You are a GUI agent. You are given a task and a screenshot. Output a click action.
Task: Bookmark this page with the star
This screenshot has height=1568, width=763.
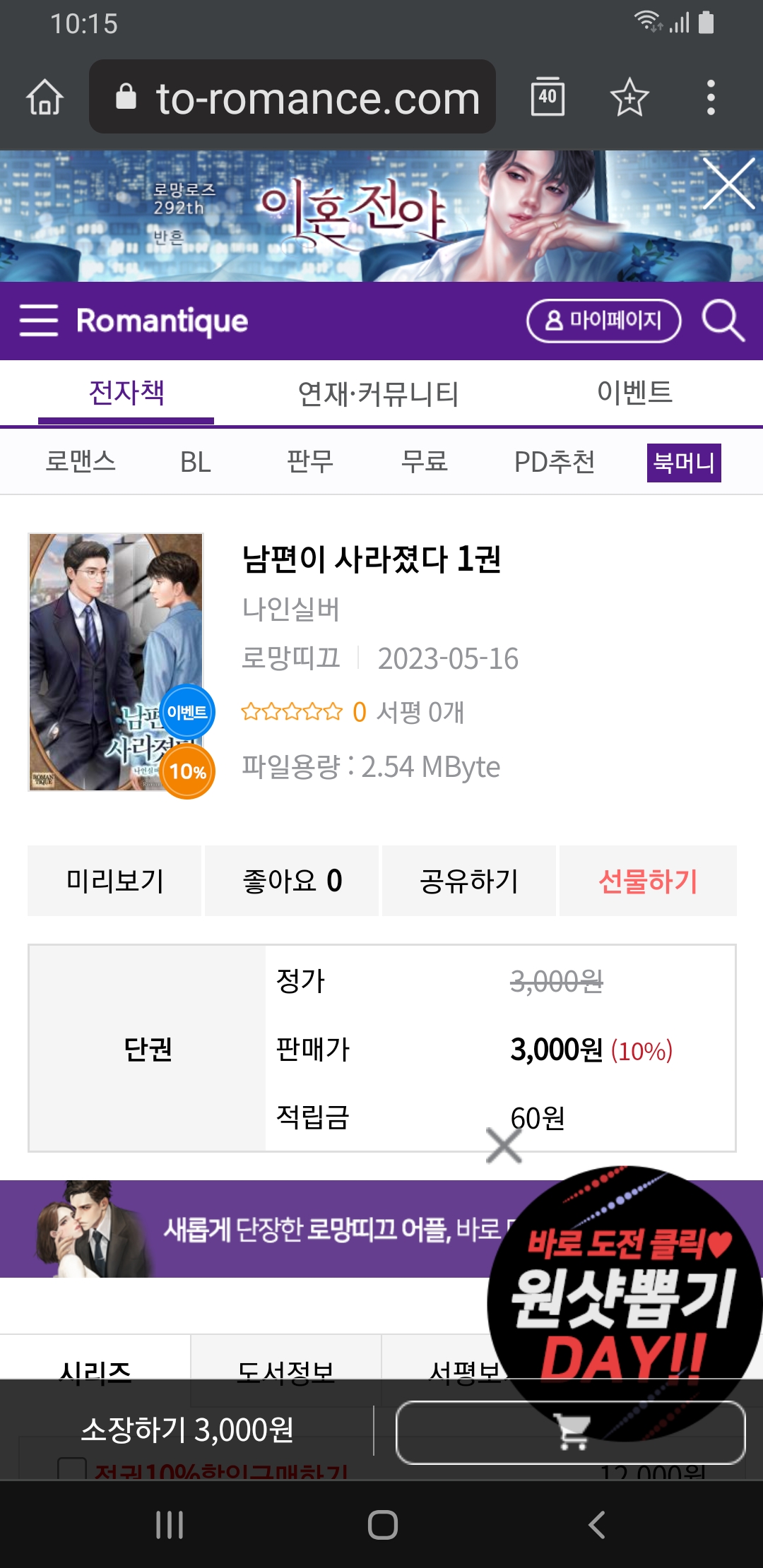[629, 97]
